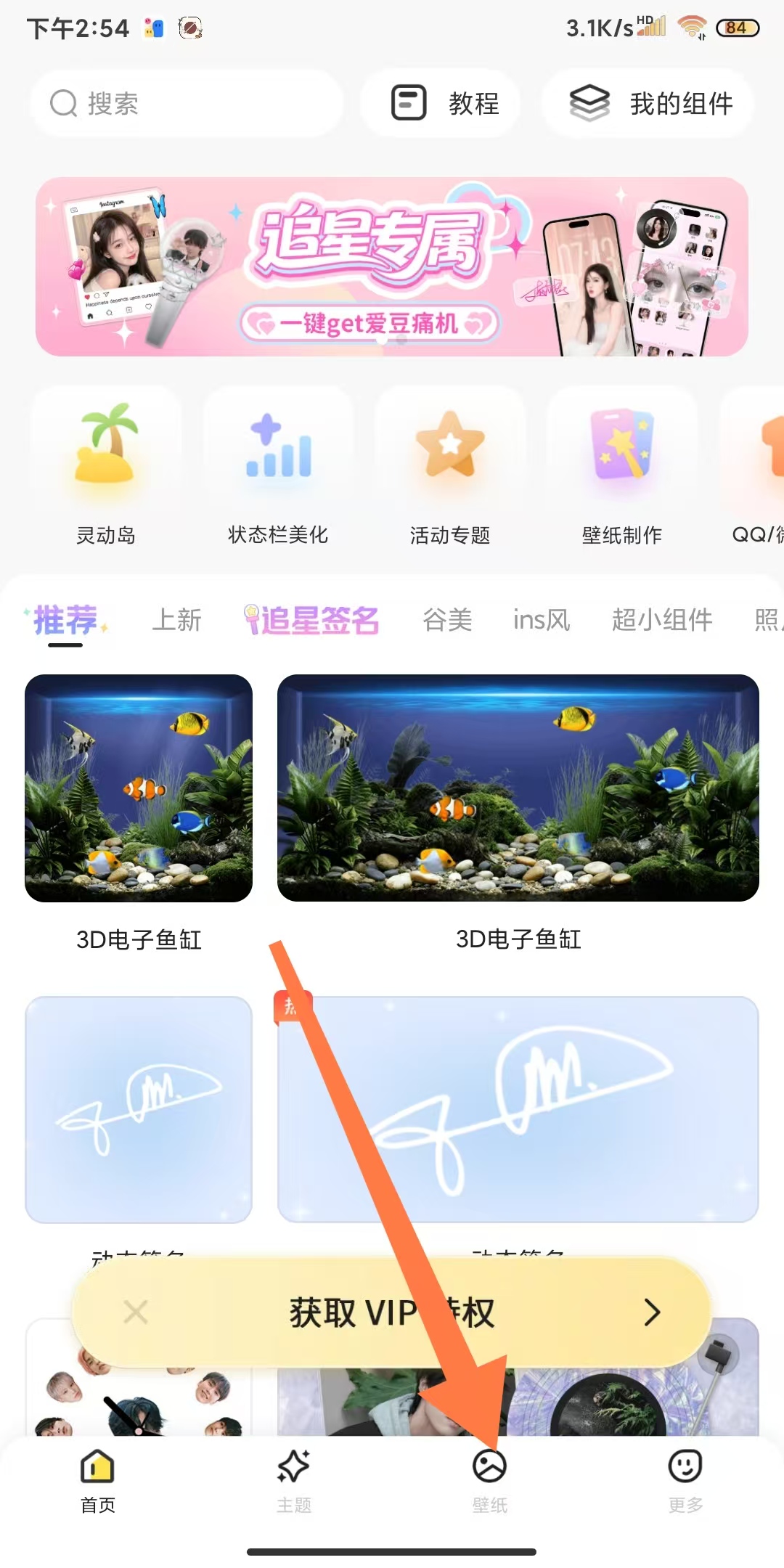Tap the 搜索 search box
784x1568 pixels.
186,104
